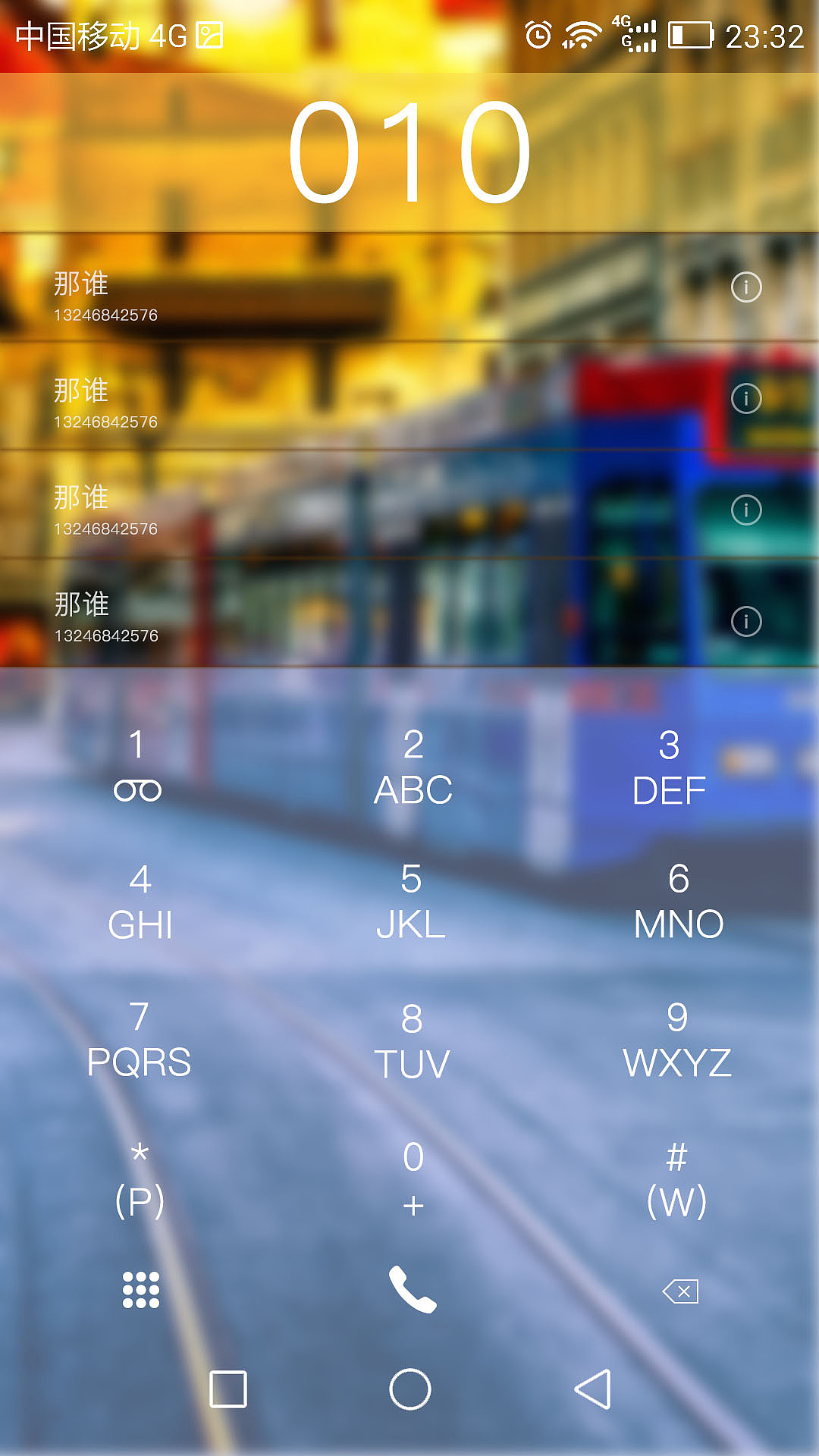Tap the 6 MNO key
Image resolution: width=819 pixels, height=1456 pixels.
pos(679,902)
